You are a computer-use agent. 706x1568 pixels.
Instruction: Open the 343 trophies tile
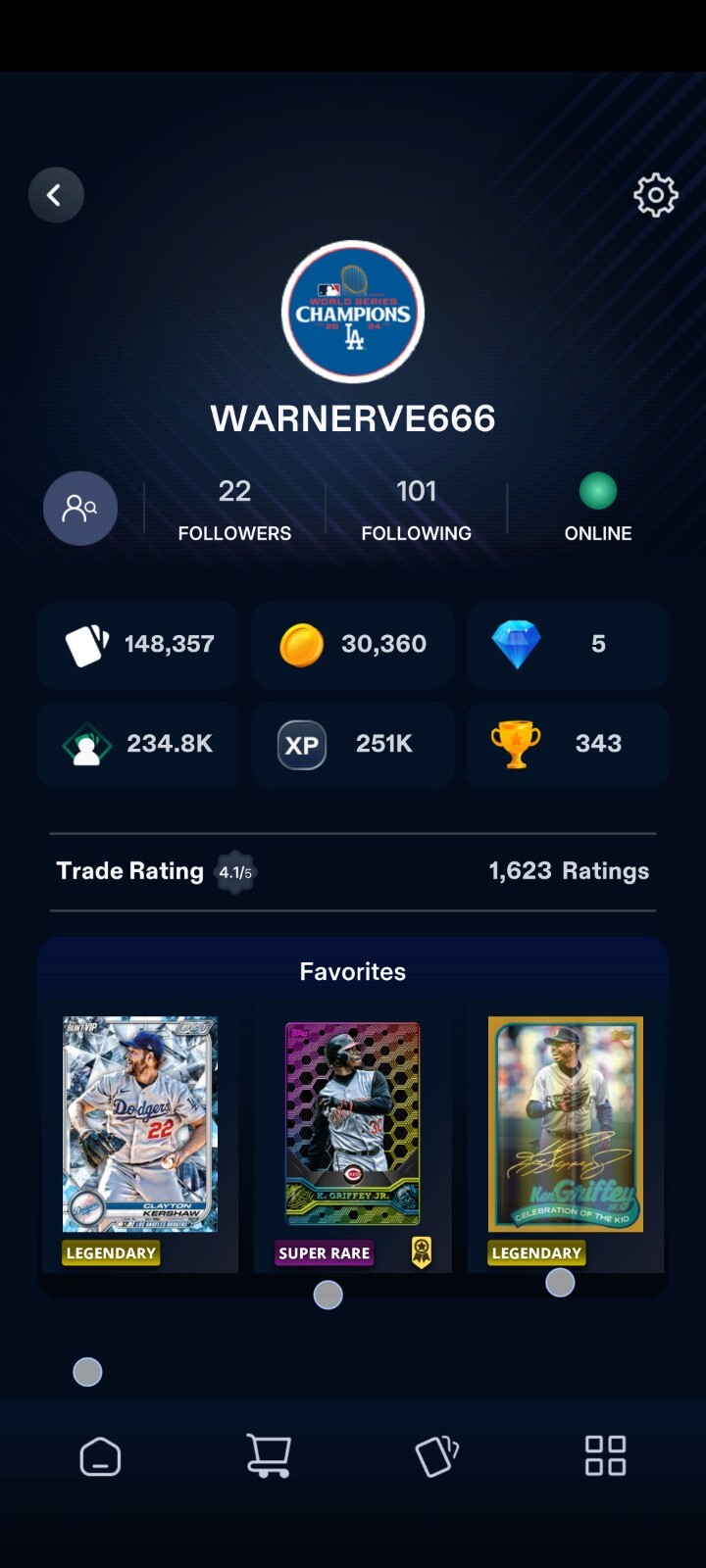click(567, 744)
